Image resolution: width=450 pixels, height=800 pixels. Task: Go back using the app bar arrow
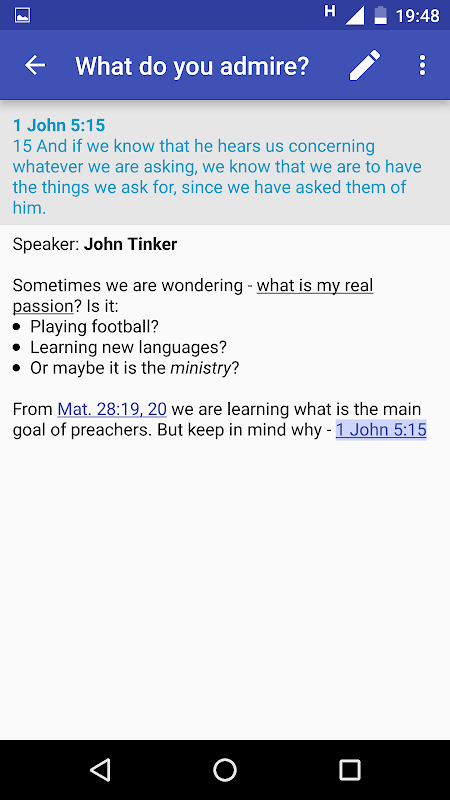[35, 65]
